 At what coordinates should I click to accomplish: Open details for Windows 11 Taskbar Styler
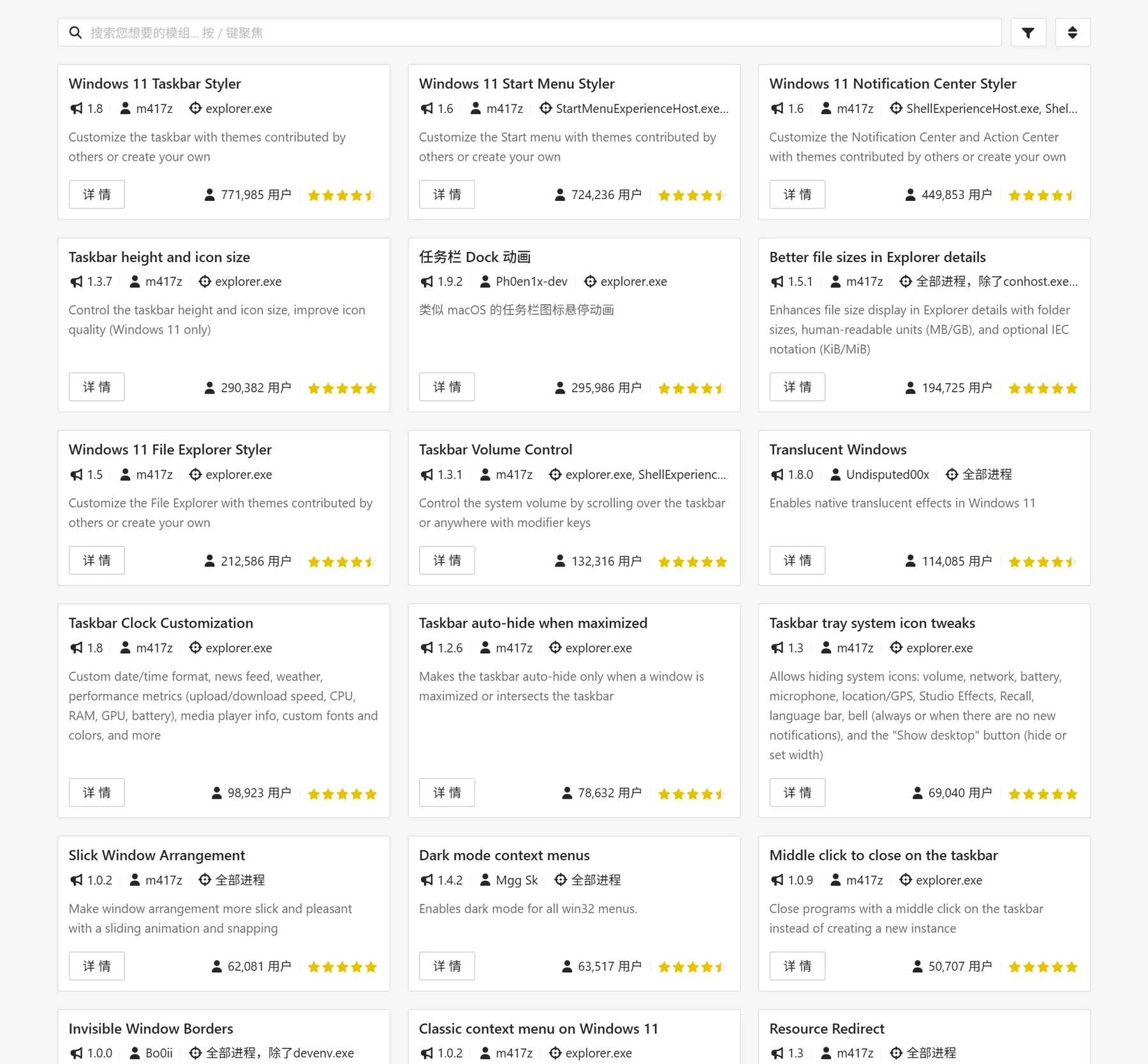96,195
